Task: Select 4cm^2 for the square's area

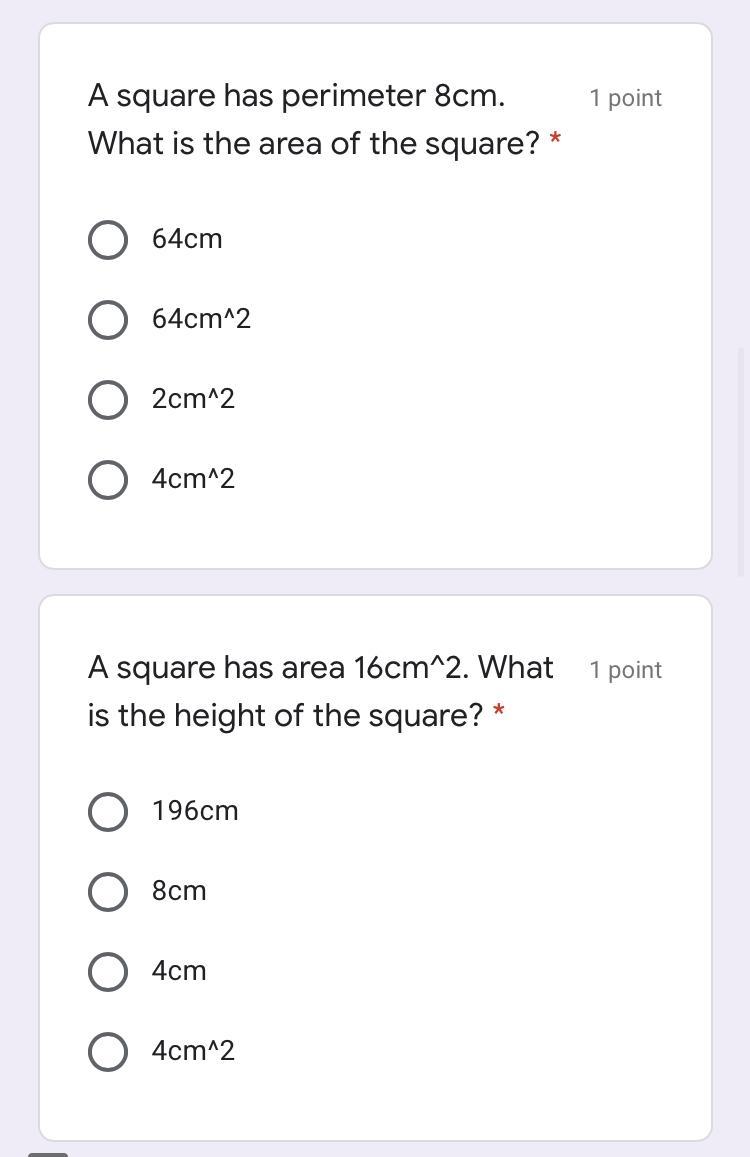Action: pos(108,480)
